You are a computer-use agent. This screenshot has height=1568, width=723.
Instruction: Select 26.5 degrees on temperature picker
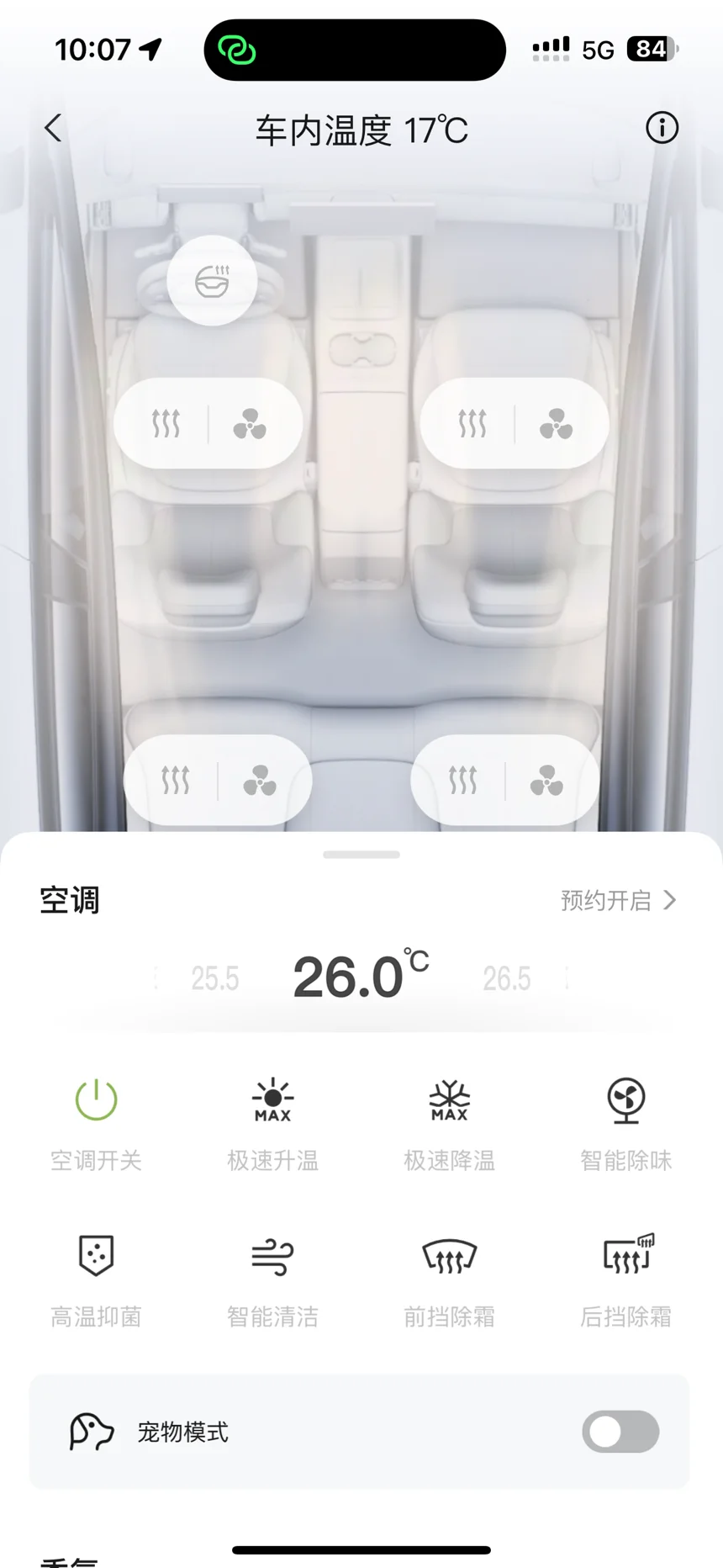click(506, 978)
